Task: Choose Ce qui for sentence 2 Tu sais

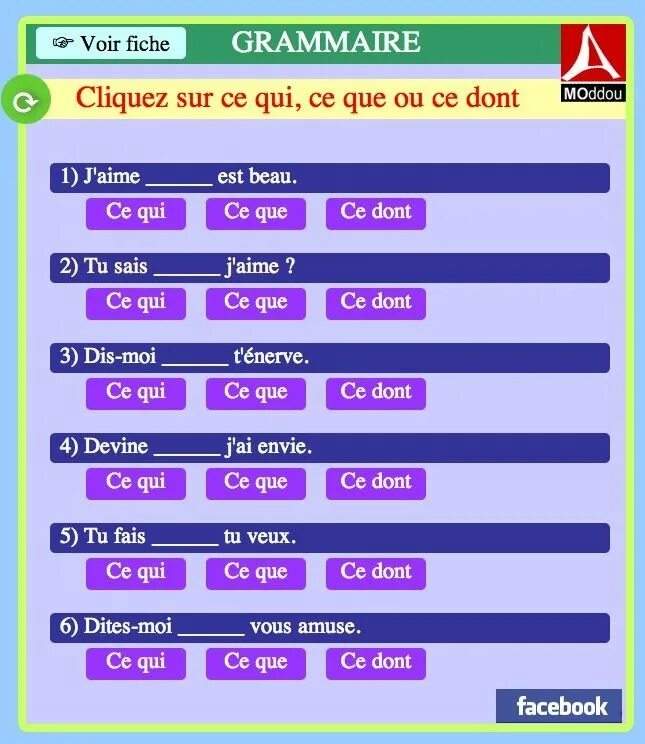Action: pos(136,303)
